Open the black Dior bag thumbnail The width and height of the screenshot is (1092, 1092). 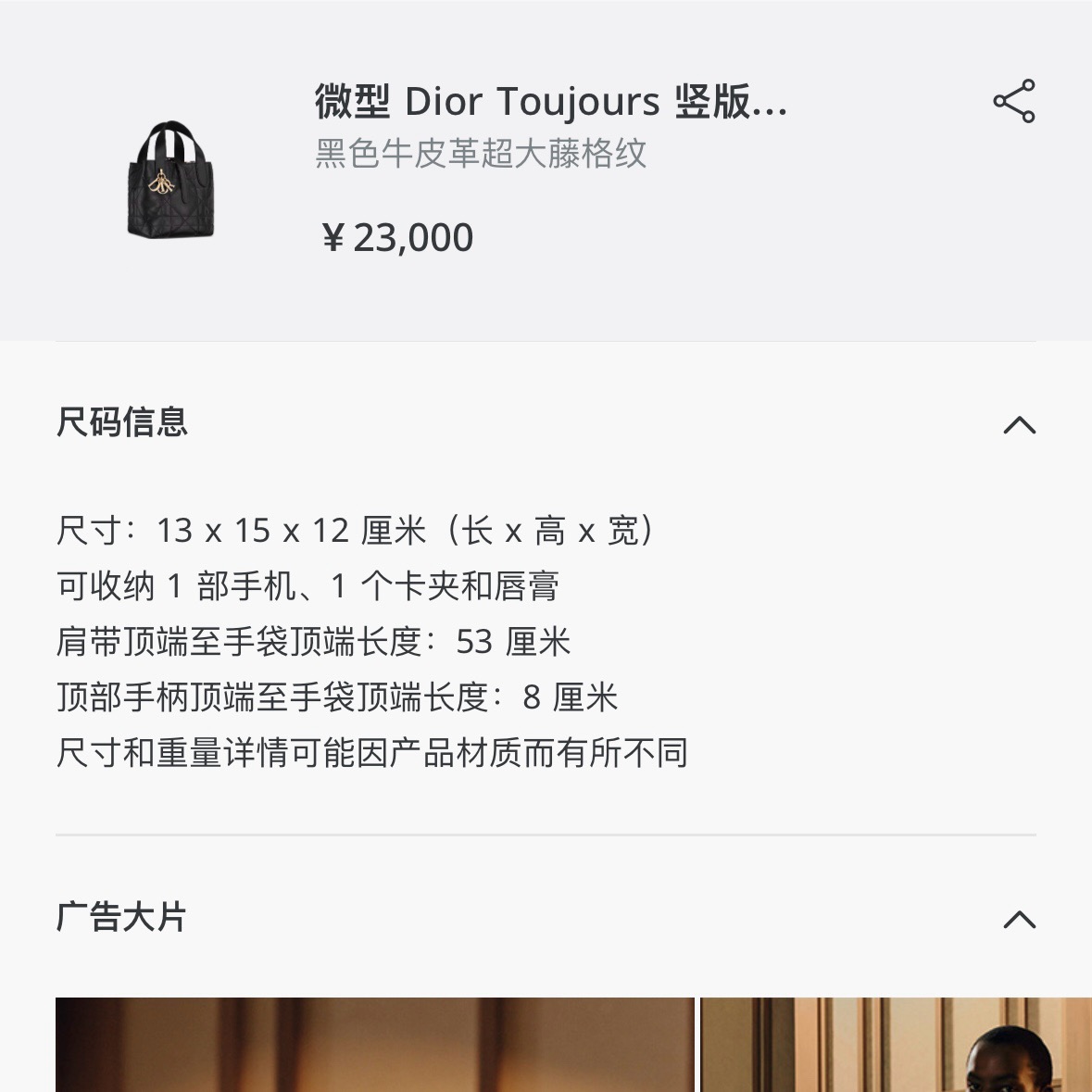[171, 180]
